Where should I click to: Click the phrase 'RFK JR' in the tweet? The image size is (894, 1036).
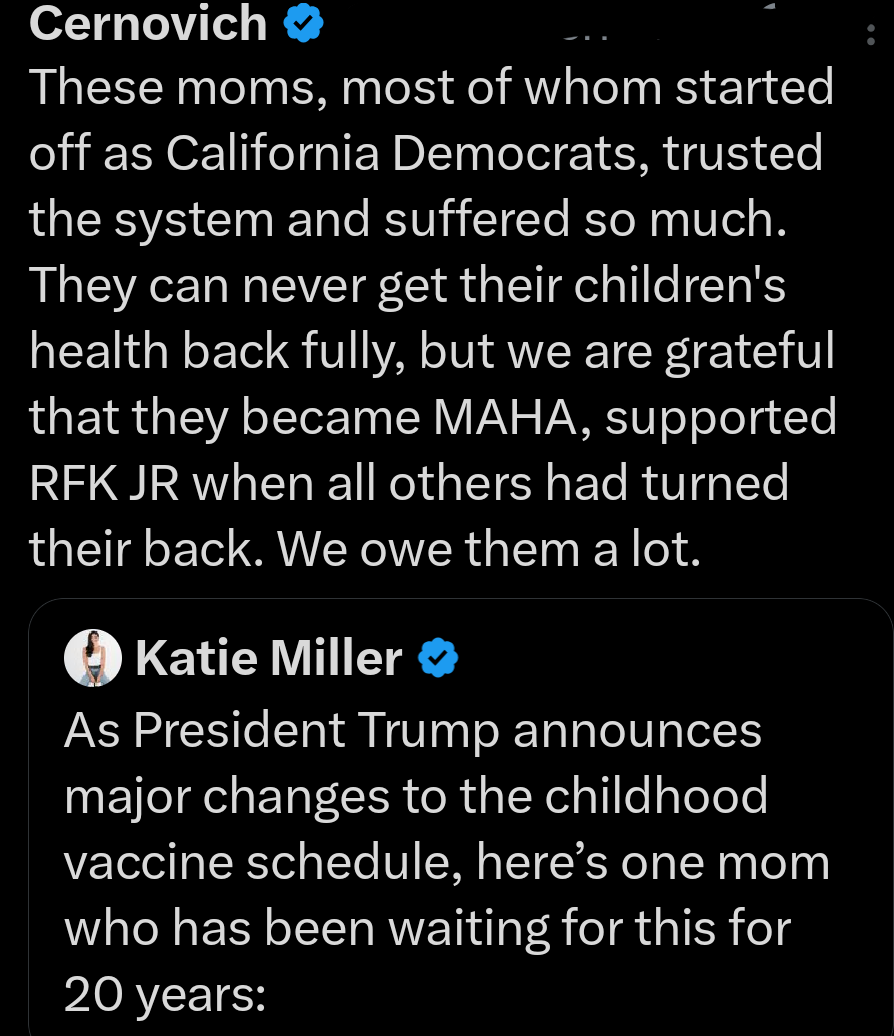[x=103, y=483]
